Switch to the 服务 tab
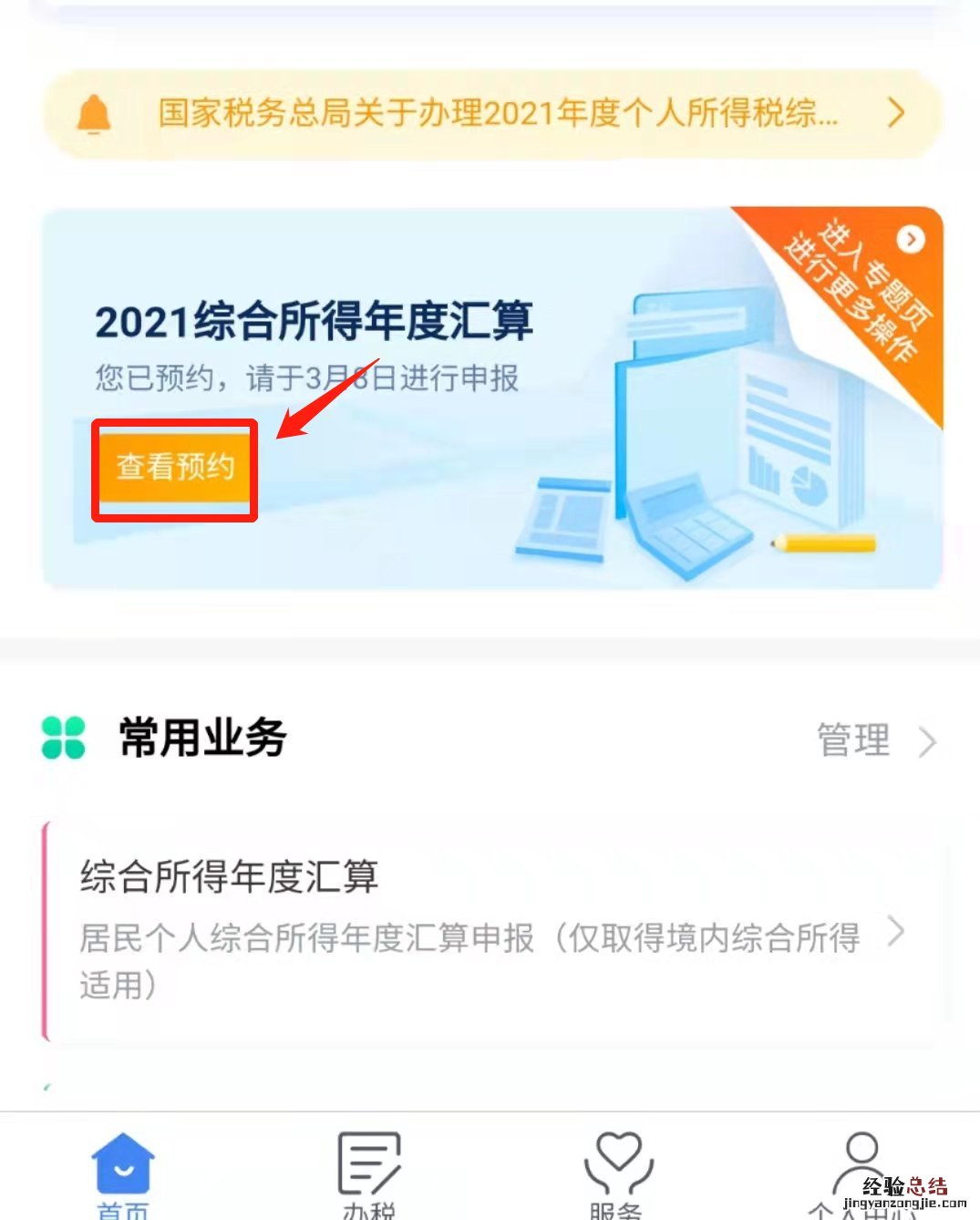The image size is (980, 1220). click(x=617, y=1172)
